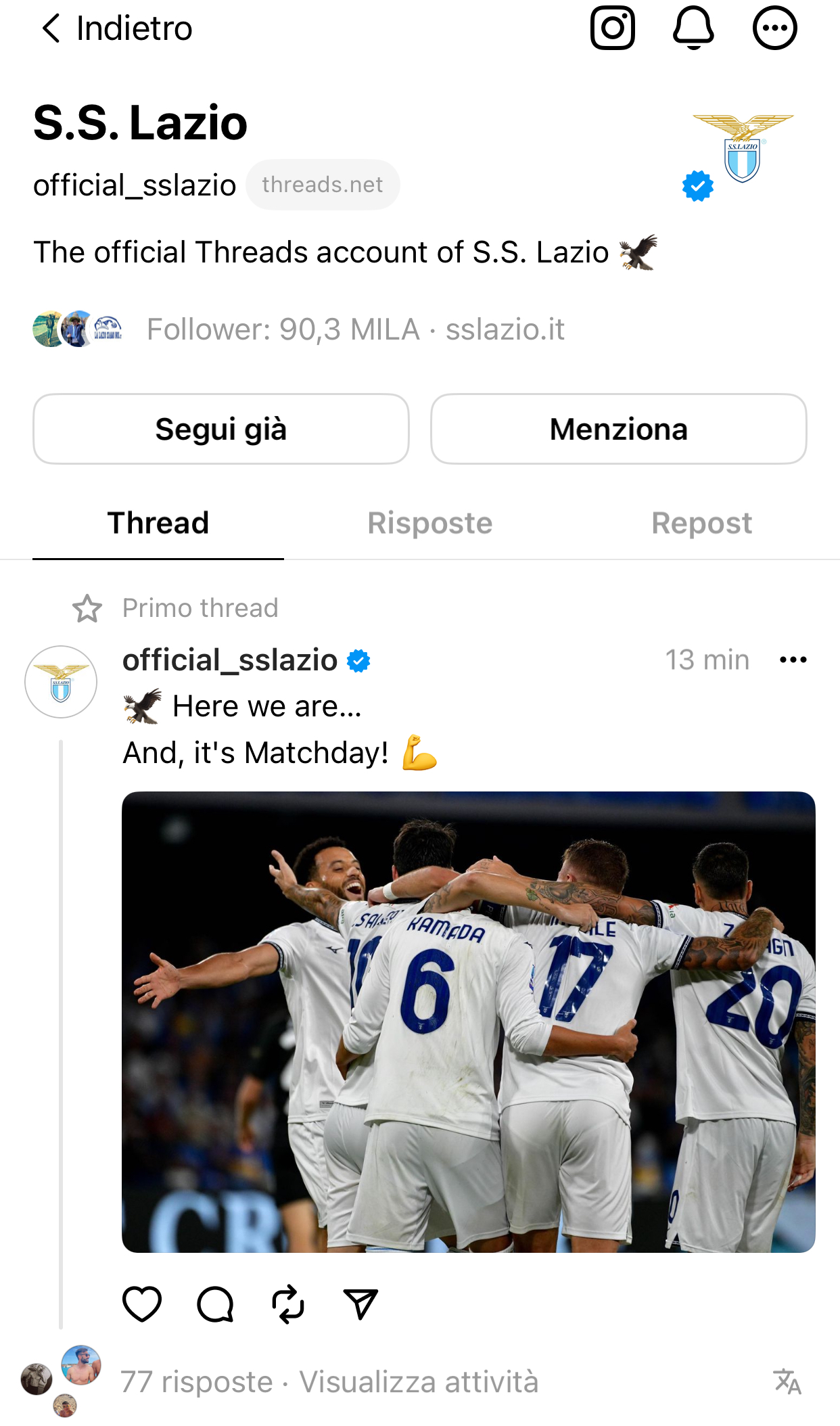Select the Thread tab
Screen dimensions: 840x1426
pyautogui.click(x=158, y=523)
